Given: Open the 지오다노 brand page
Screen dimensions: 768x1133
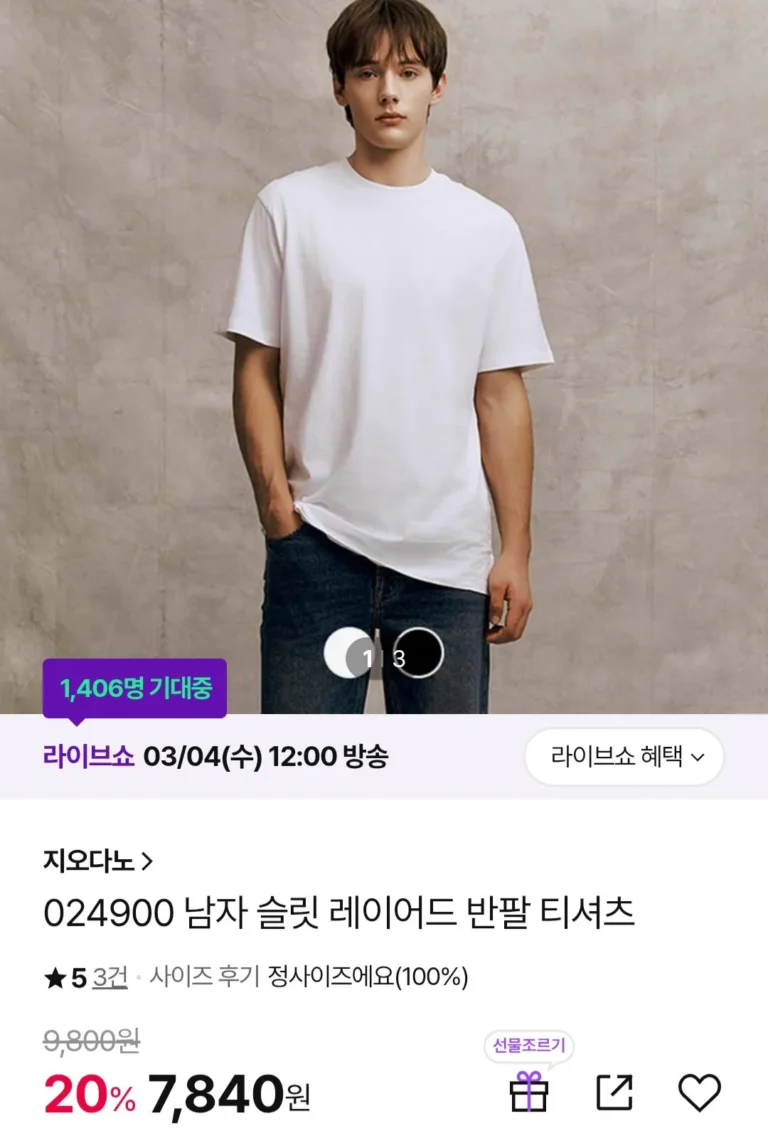Looking at the screenshot, I should click(x=98, y=860).
